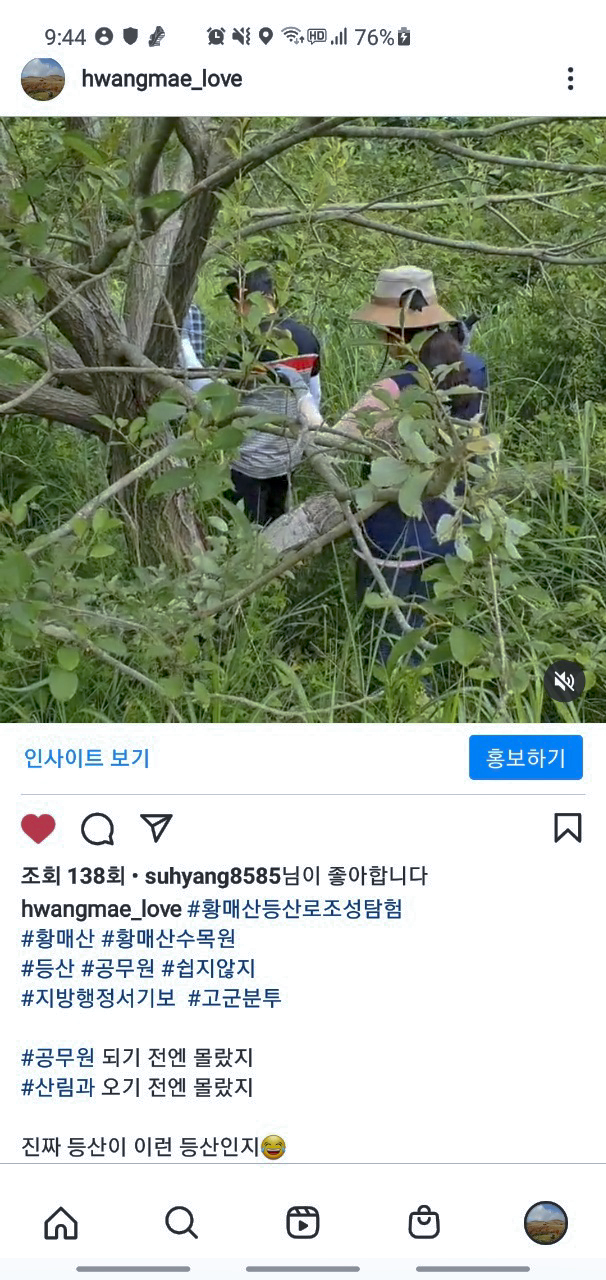Unlike the post with the heart icon
606x1280 pixels.
[38, 828]
